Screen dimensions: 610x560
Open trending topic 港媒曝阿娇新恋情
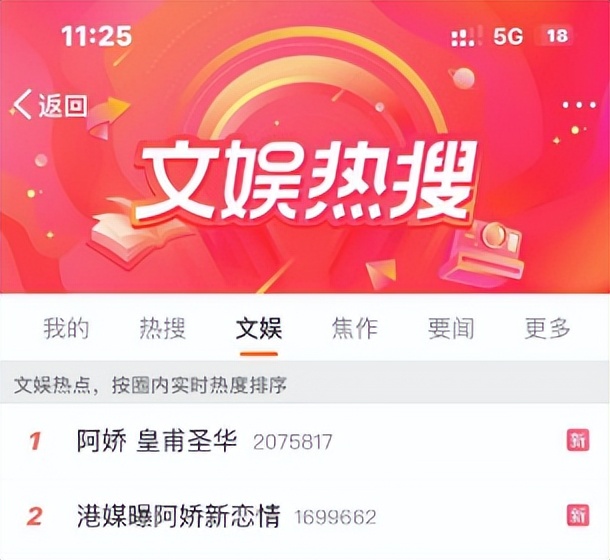pyautogui.click(x=179, y=516)
